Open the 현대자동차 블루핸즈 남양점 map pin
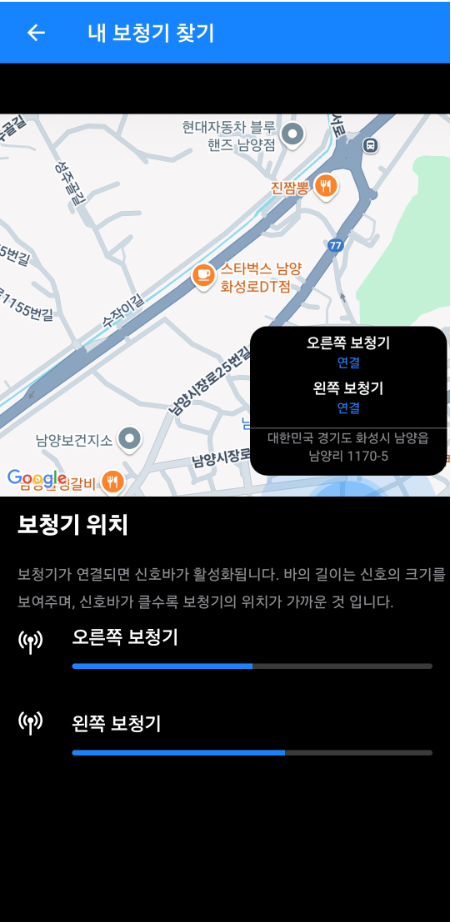Screen dimensions: 451x922 [x=292, y=136]
